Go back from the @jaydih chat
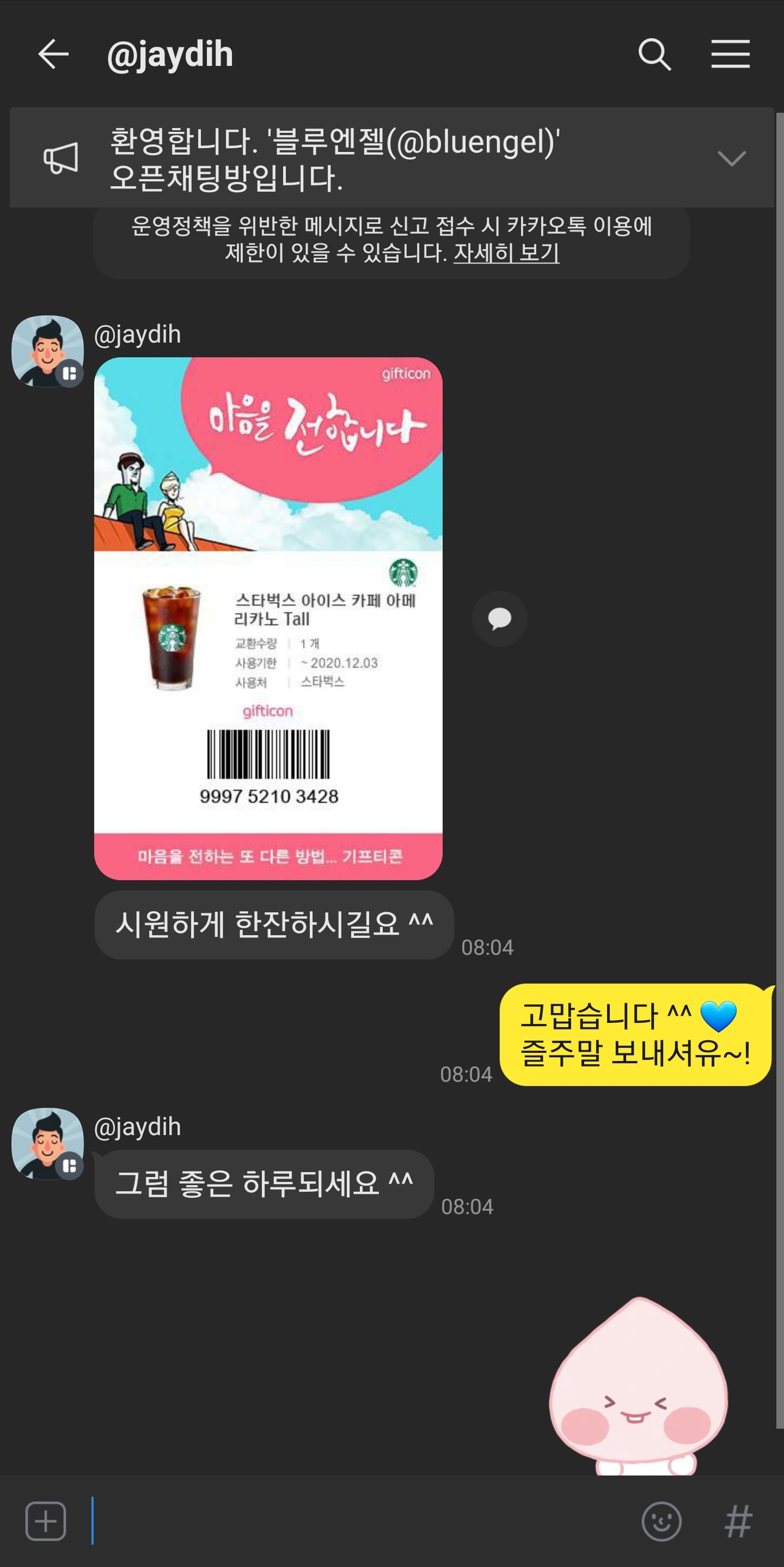Viewport: 784px width, 1567px height. point(53,55)
